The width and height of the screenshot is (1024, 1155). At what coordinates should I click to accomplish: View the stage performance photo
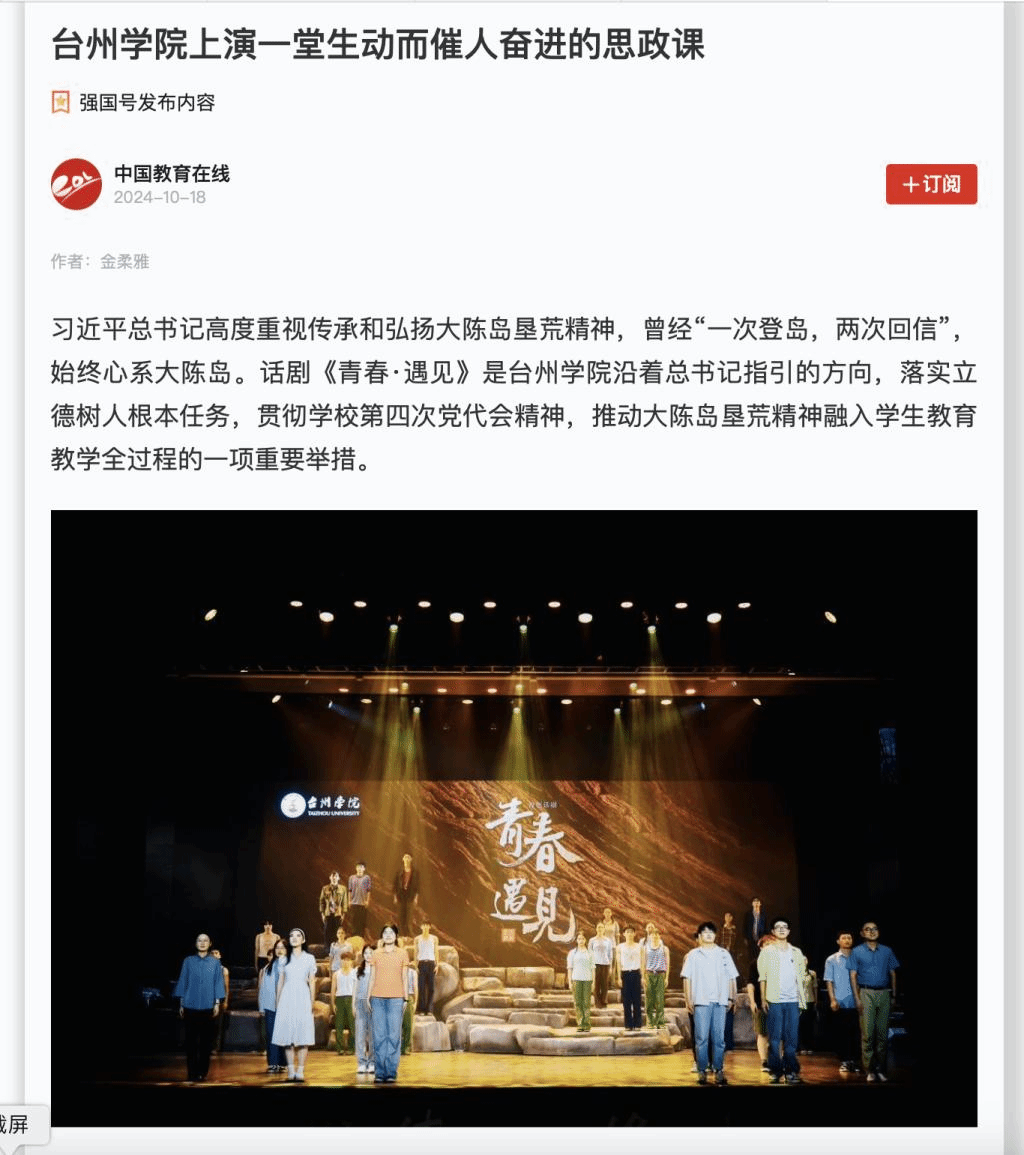click(x=514, y=818)
